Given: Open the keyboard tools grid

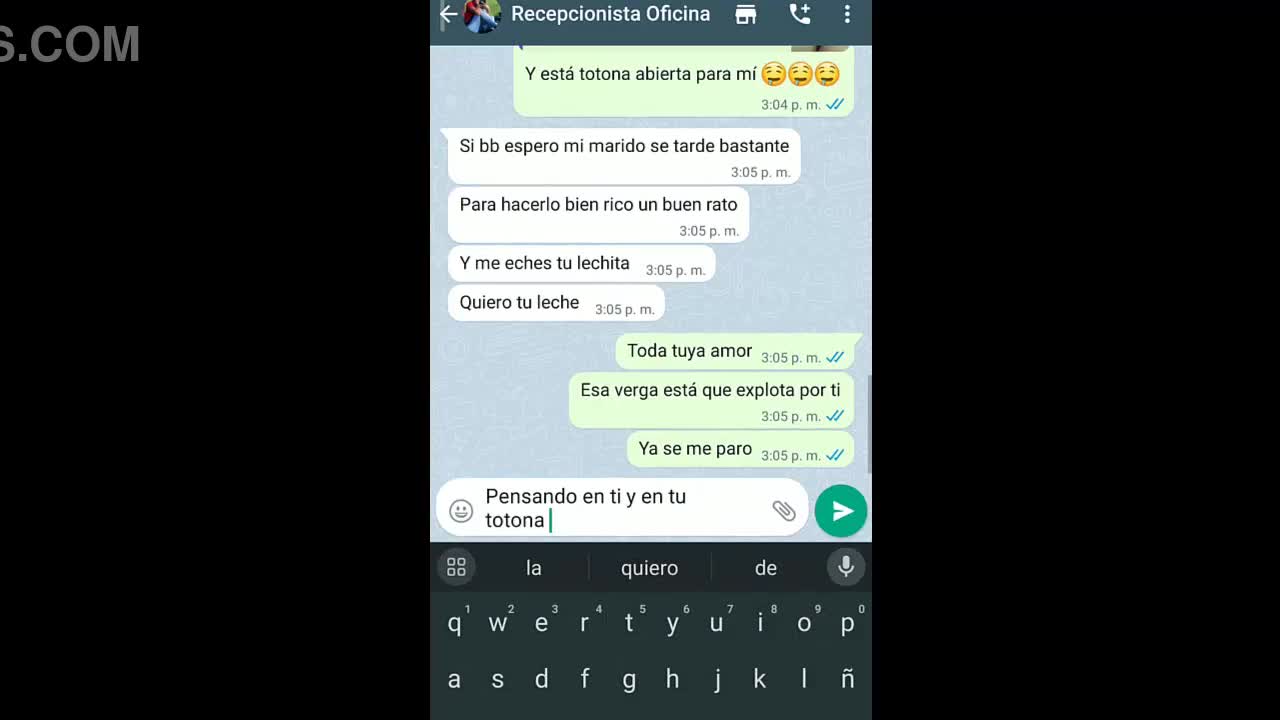Looking at the screenshot, I should [x=456, y=567].
